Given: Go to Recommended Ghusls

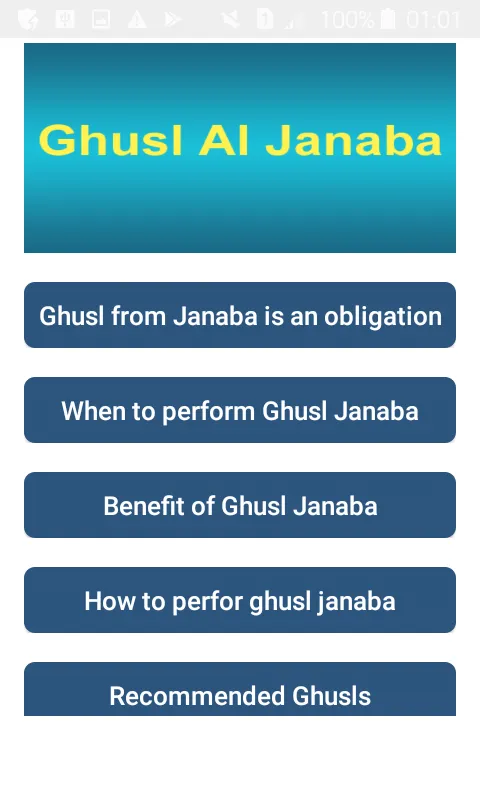Looking at the screenshot, I should click(240, 689).
